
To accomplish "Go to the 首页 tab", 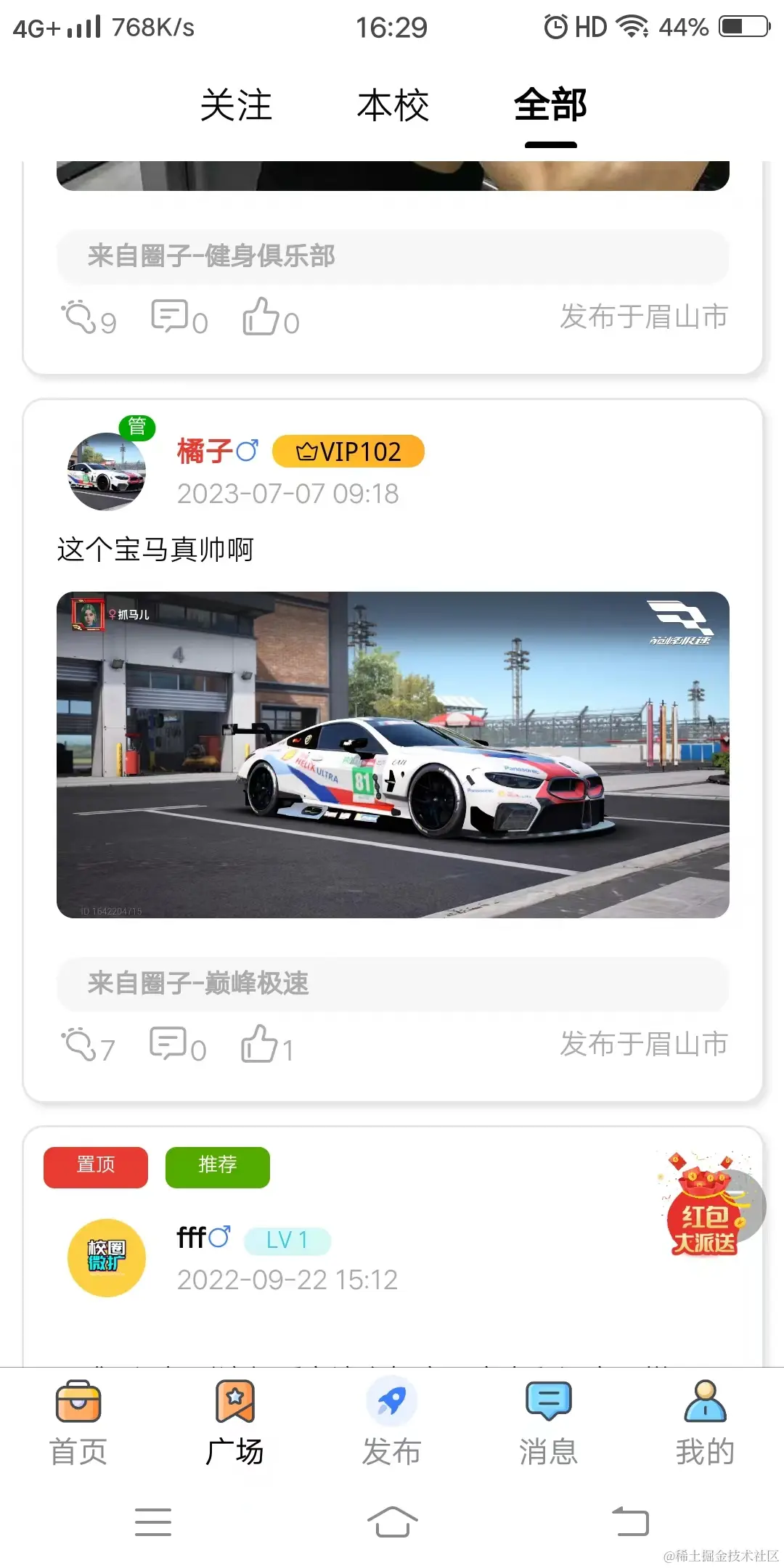I will 78,1423.
